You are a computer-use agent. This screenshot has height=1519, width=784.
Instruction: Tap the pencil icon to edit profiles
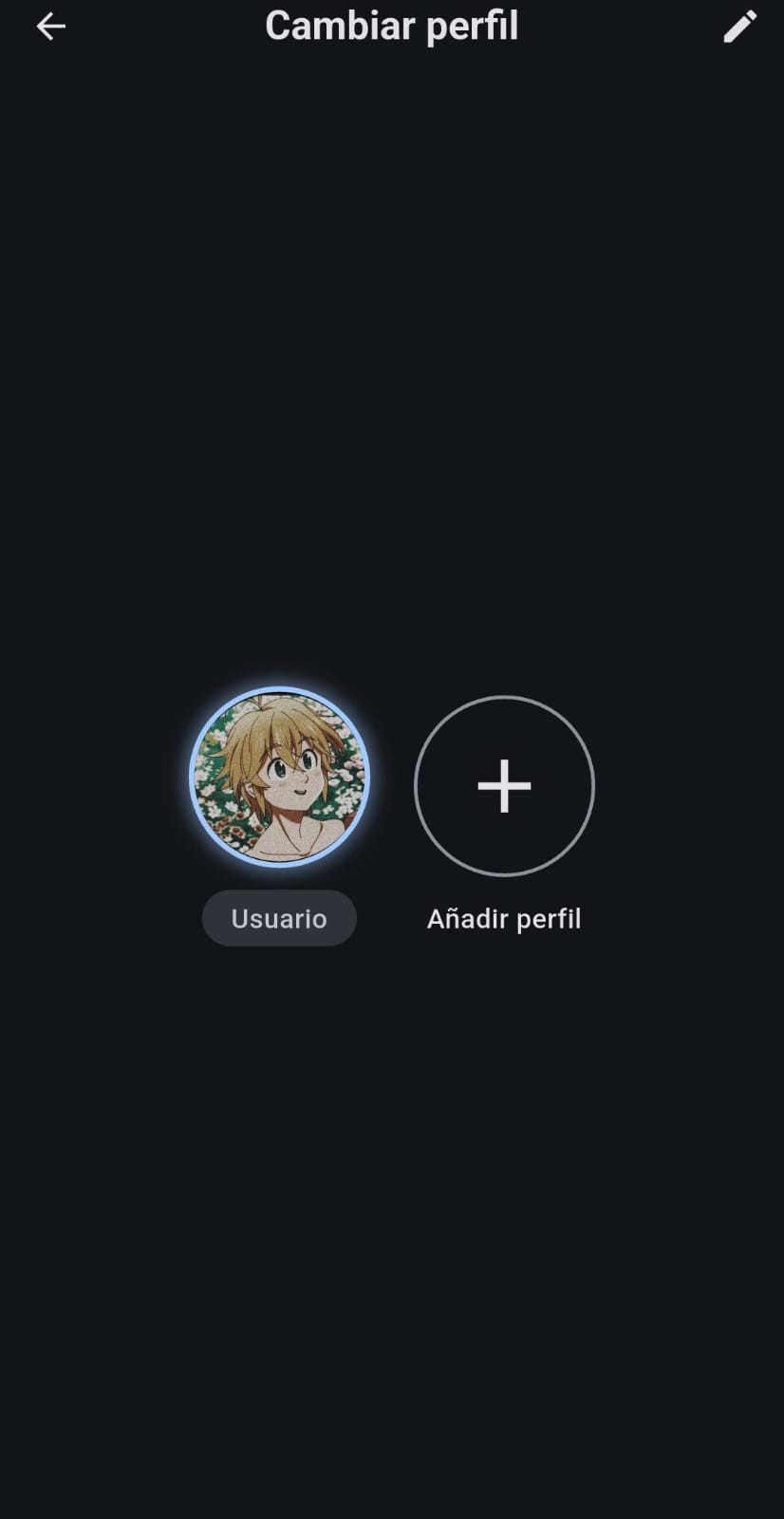click(x=740, y=27)
